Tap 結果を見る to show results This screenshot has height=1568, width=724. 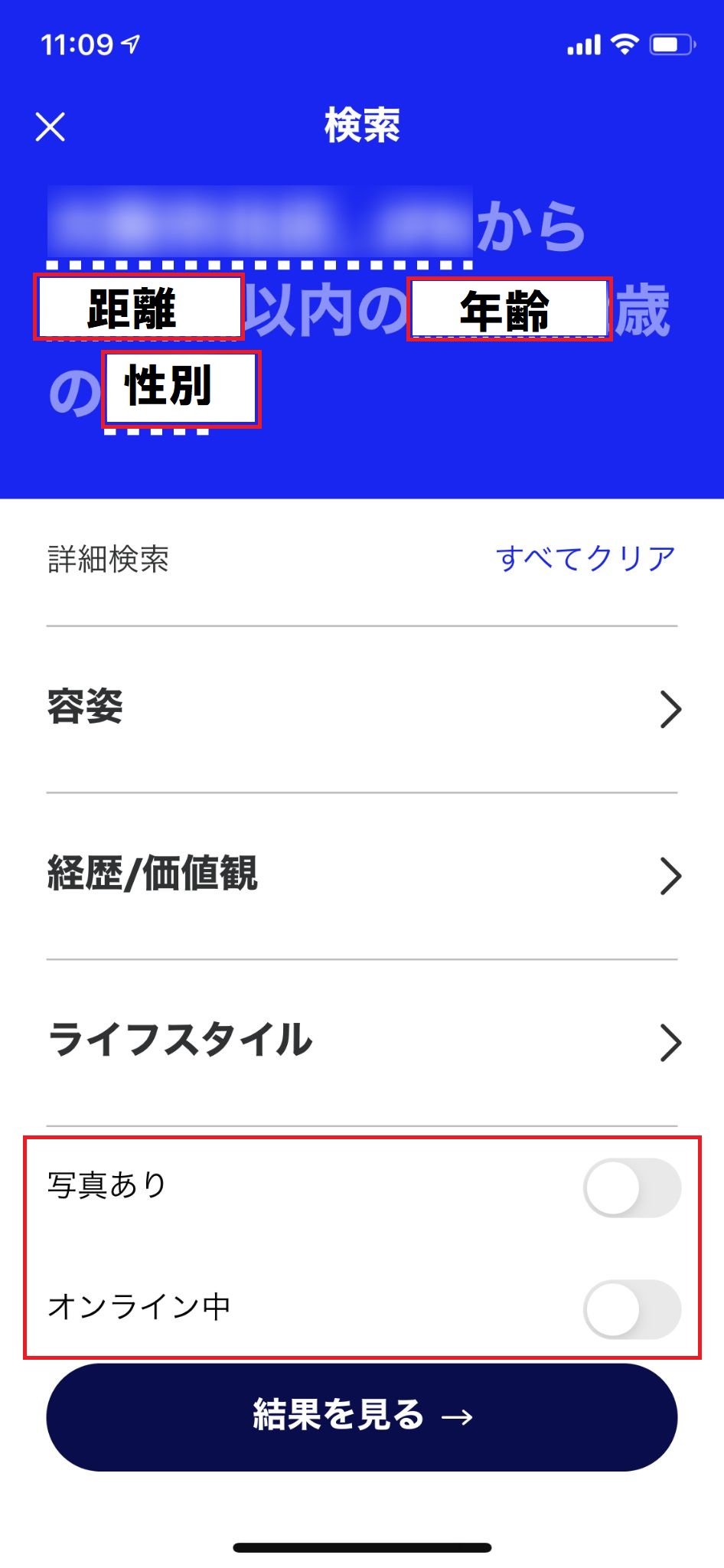coord(362,1416)
